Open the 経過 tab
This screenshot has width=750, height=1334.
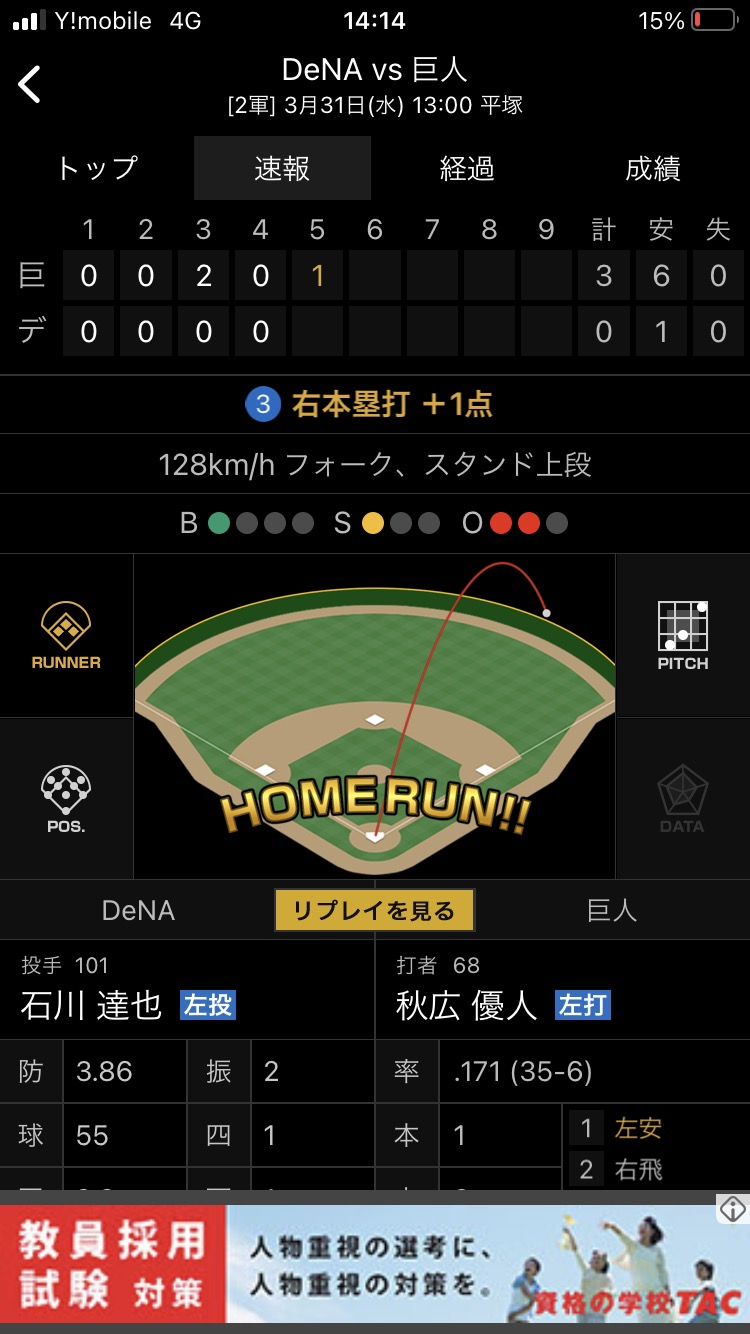(x=467, y=168)
